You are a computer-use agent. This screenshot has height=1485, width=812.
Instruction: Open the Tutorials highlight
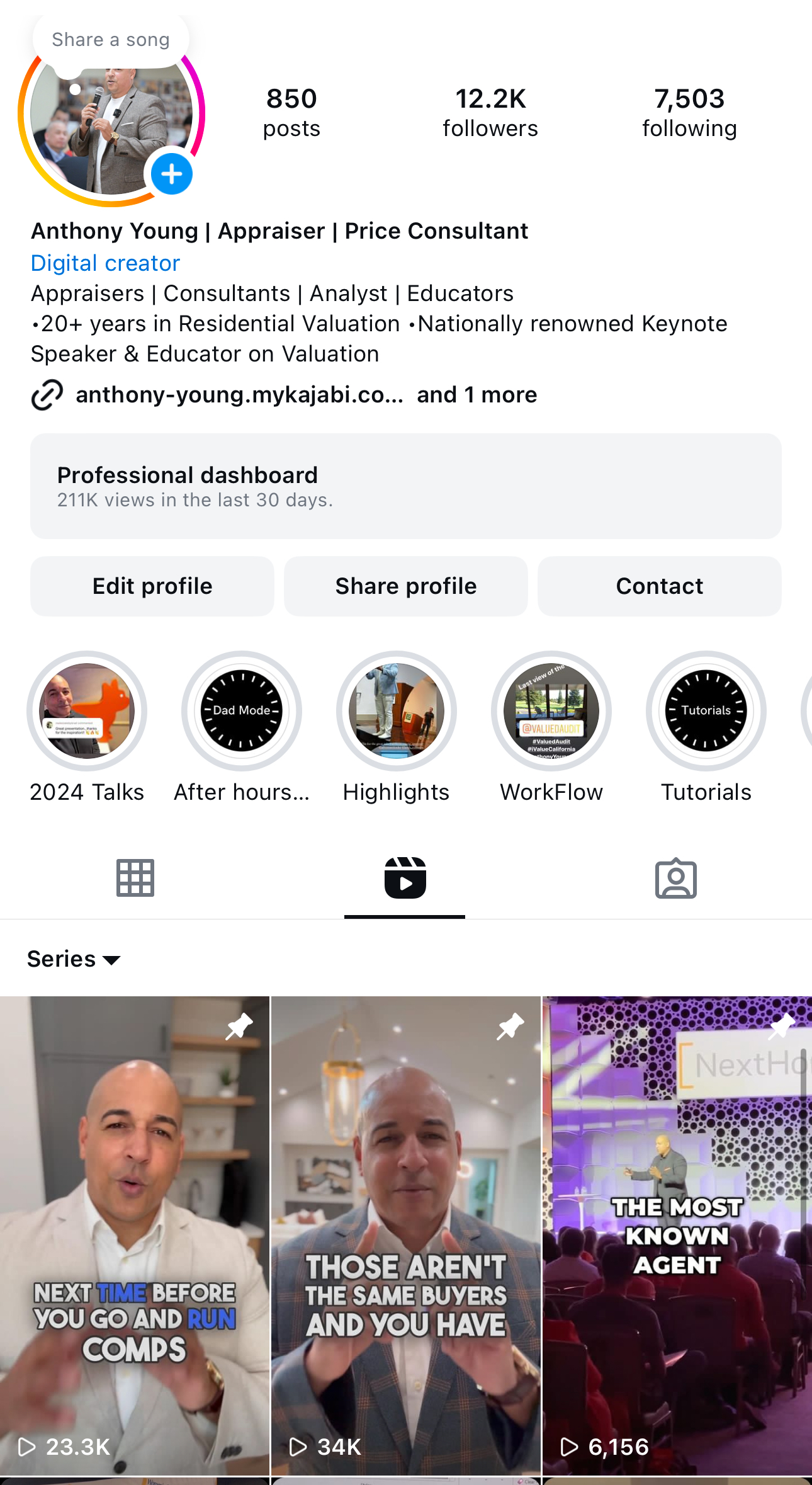pyautogui.click(x=706, y=711)
